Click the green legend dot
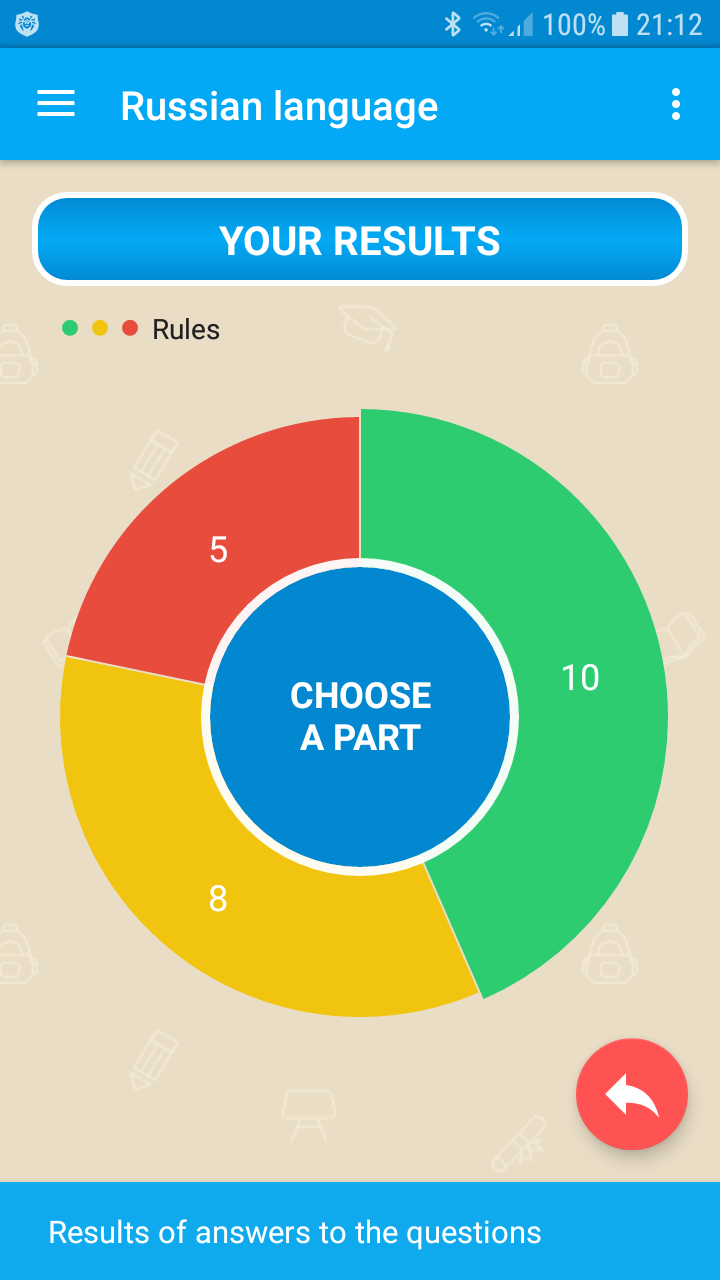 69,328
